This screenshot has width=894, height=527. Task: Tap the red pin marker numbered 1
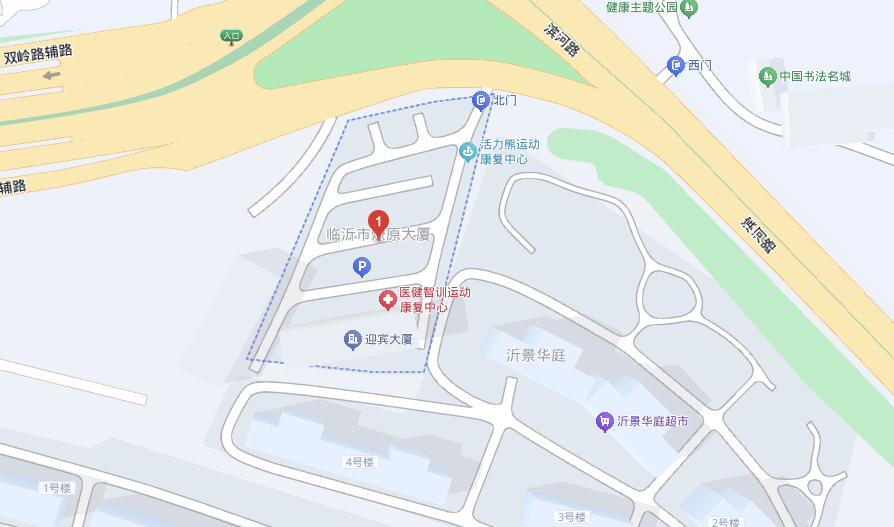(x=379, y=223)
